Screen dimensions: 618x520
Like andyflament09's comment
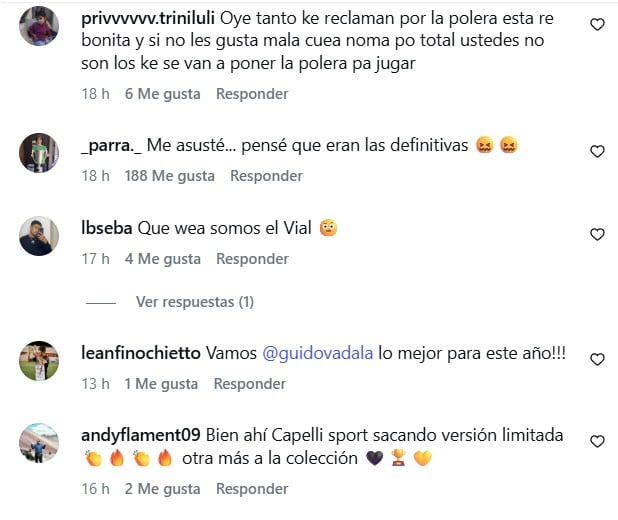coord(597,441)
